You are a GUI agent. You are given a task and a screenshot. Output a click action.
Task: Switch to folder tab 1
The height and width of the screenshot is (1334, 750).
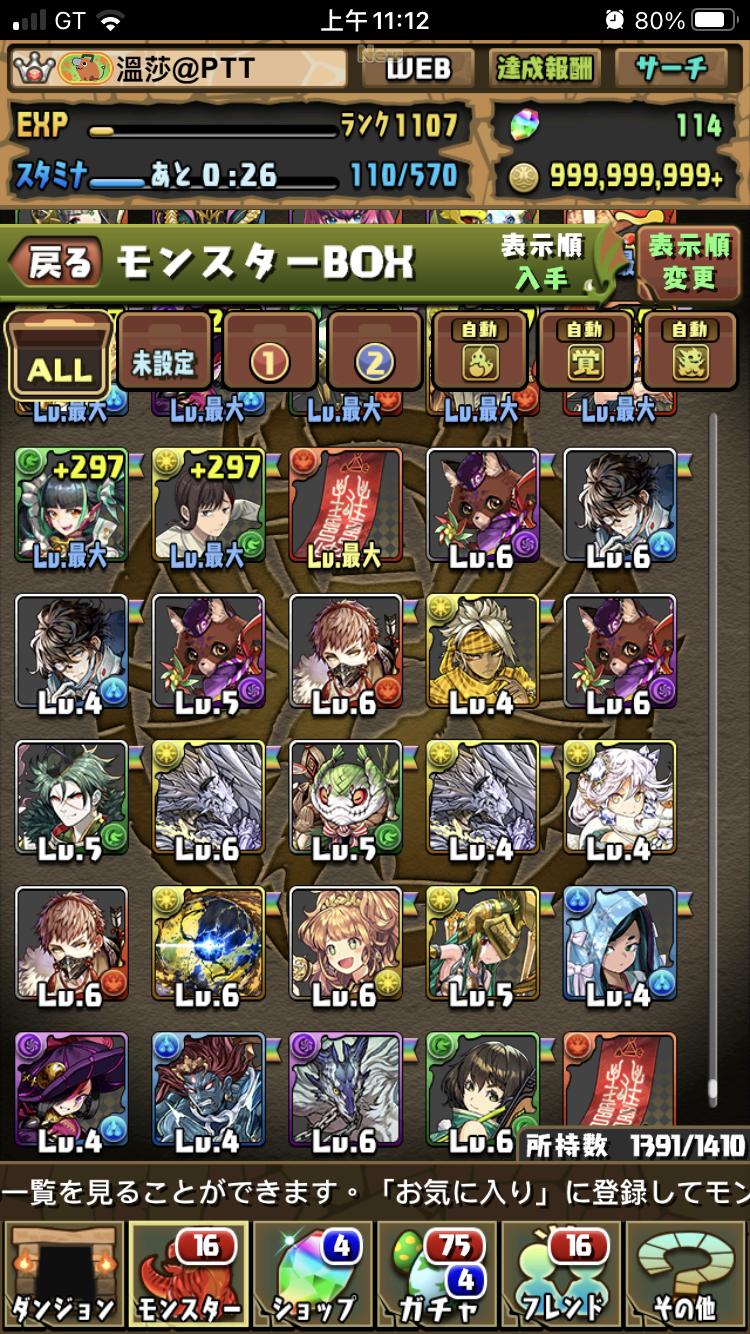269,354
